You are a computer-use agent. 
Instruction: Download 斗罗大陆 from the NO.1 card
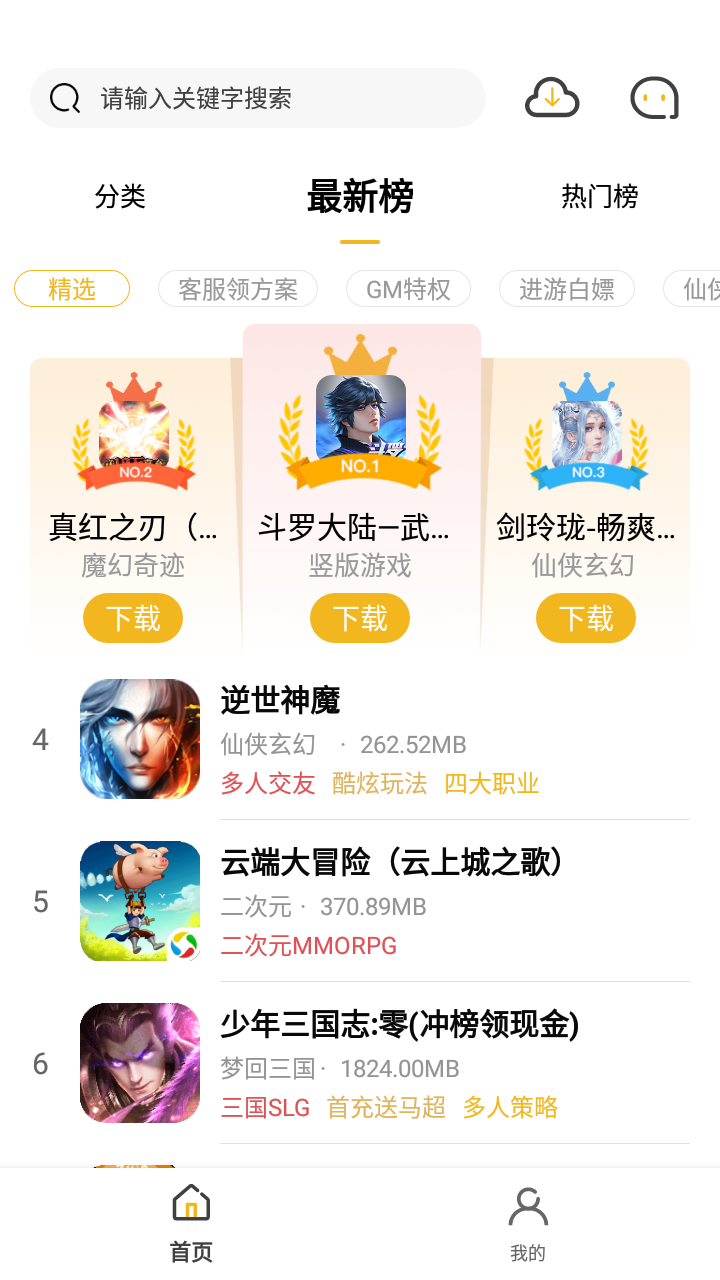(x=360, y=618)
